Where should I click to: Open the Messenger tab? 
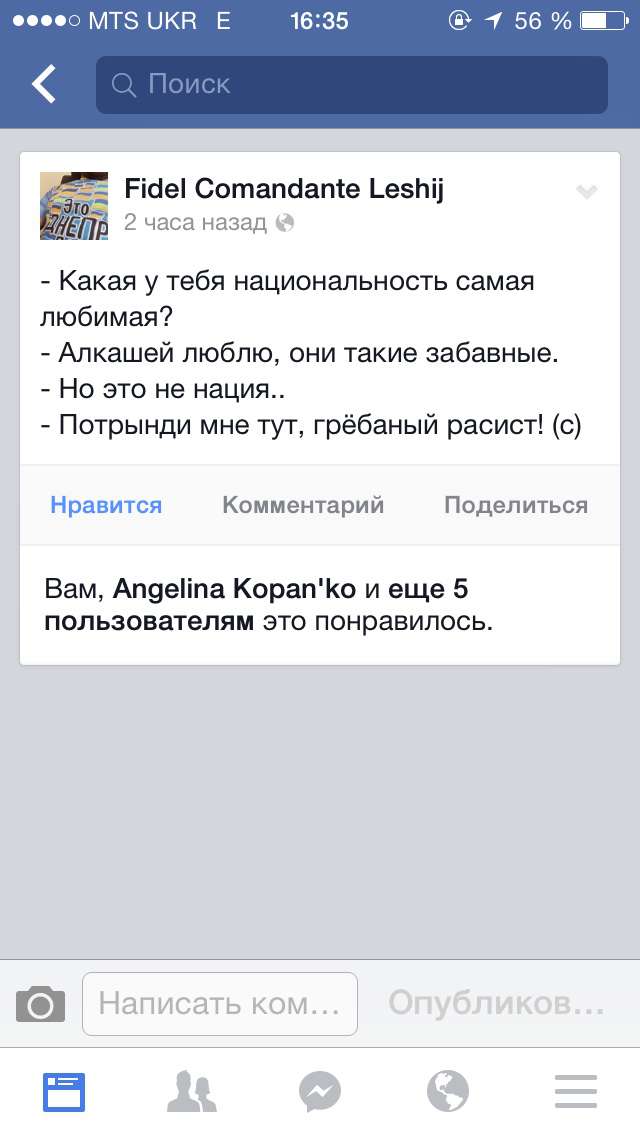tap(320, 1092)
